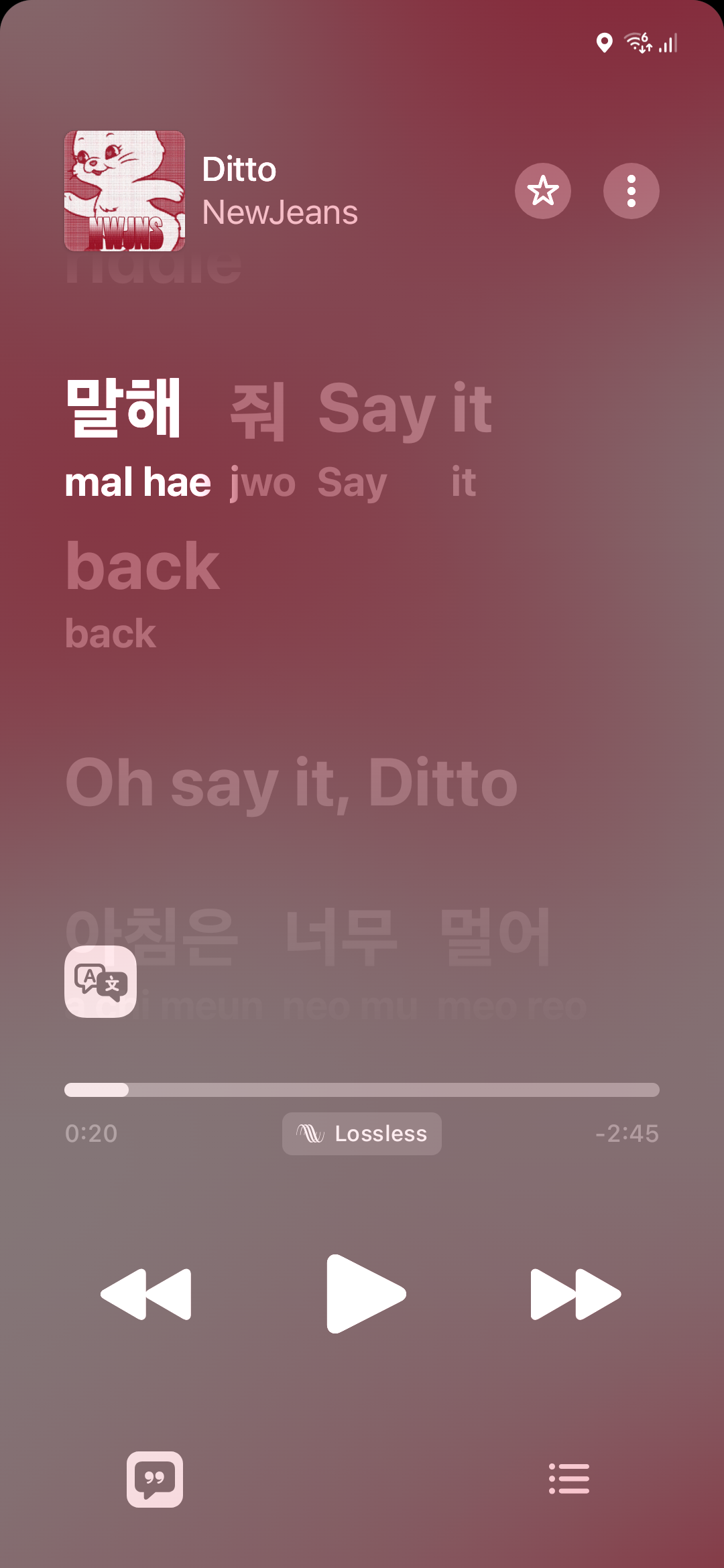The width and height of the screenshot is (724, 1568).
Task: Tap the playback progress bar
Action: 362,1090
